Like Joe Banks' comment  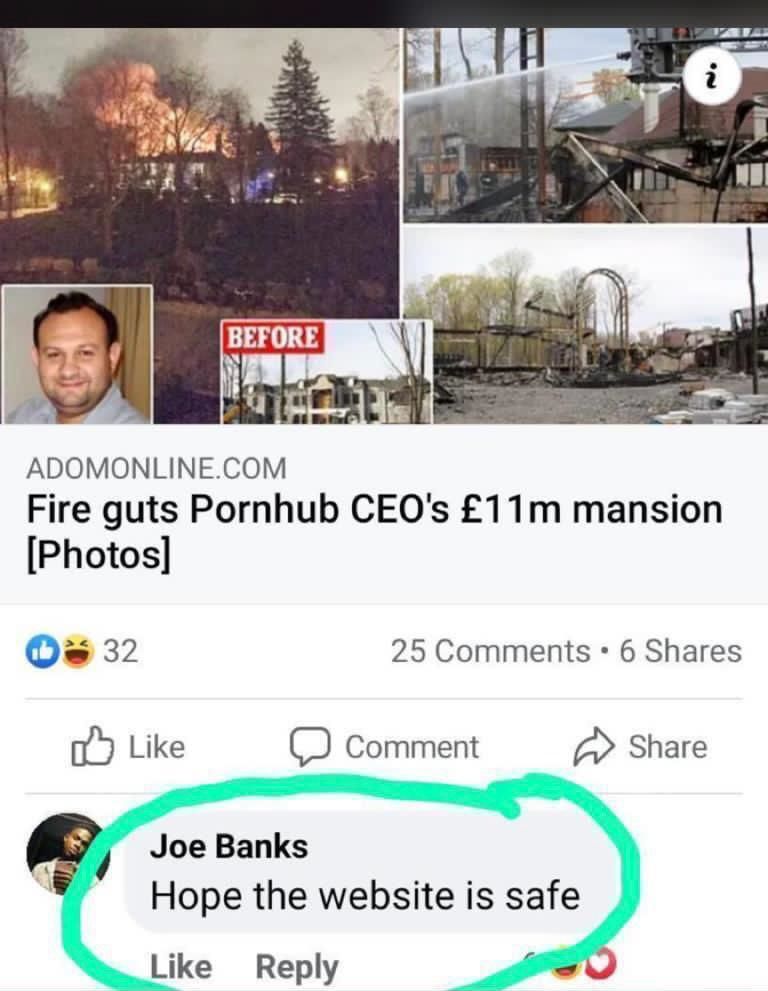[x=181, y=966]
